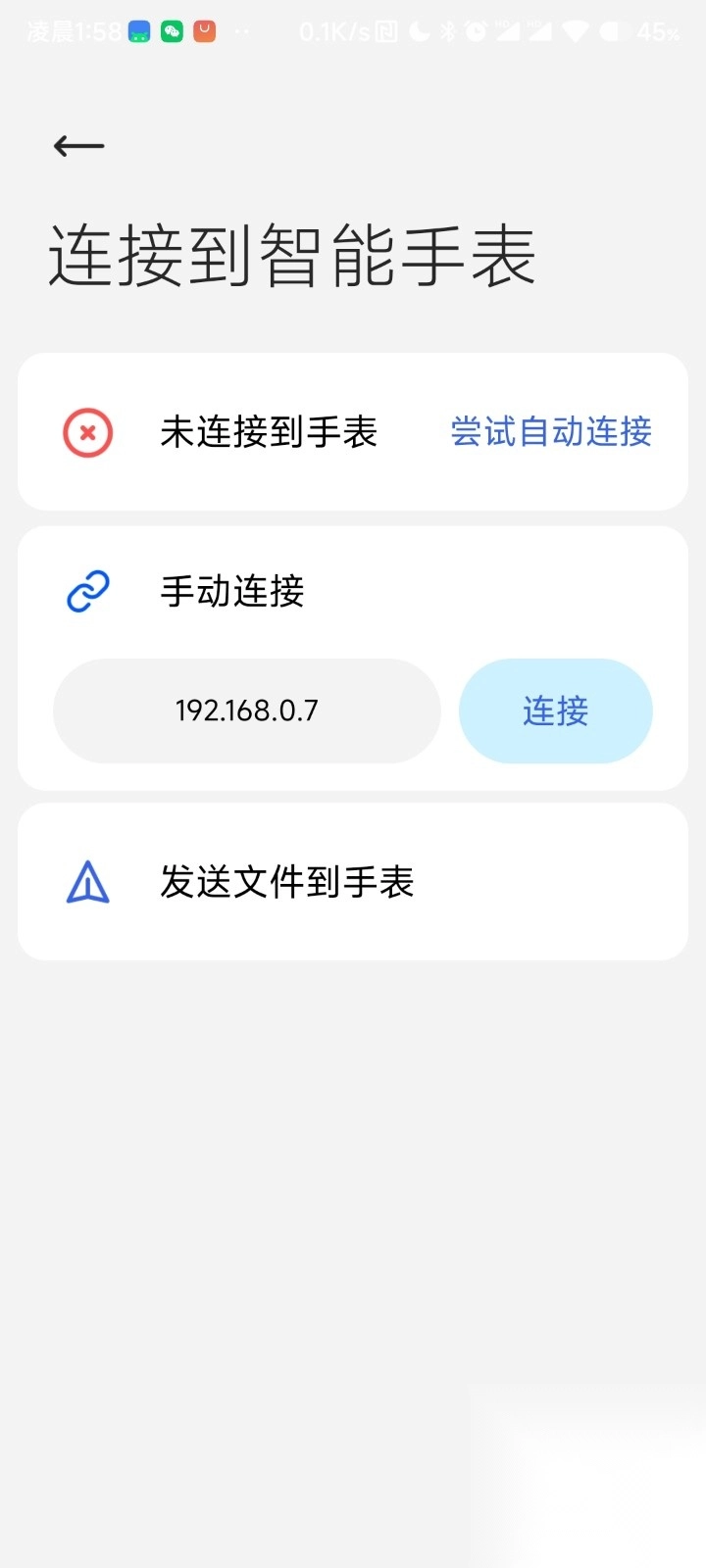Tap the IP address input field 192.168.0.7
The image size is (706, 1568).
click(246, 710)
